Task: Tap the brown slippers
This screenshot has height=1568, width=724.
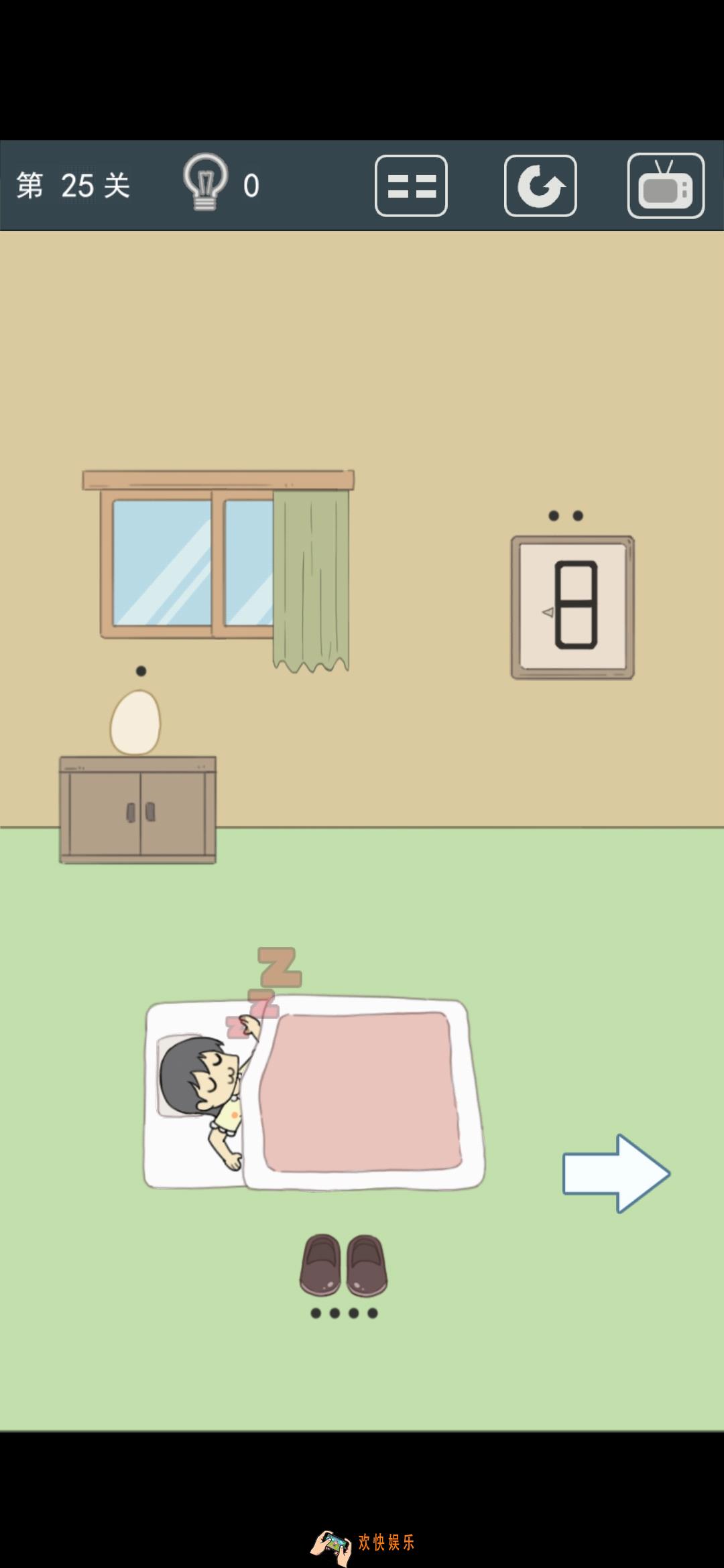Action: pos(343,1265)
